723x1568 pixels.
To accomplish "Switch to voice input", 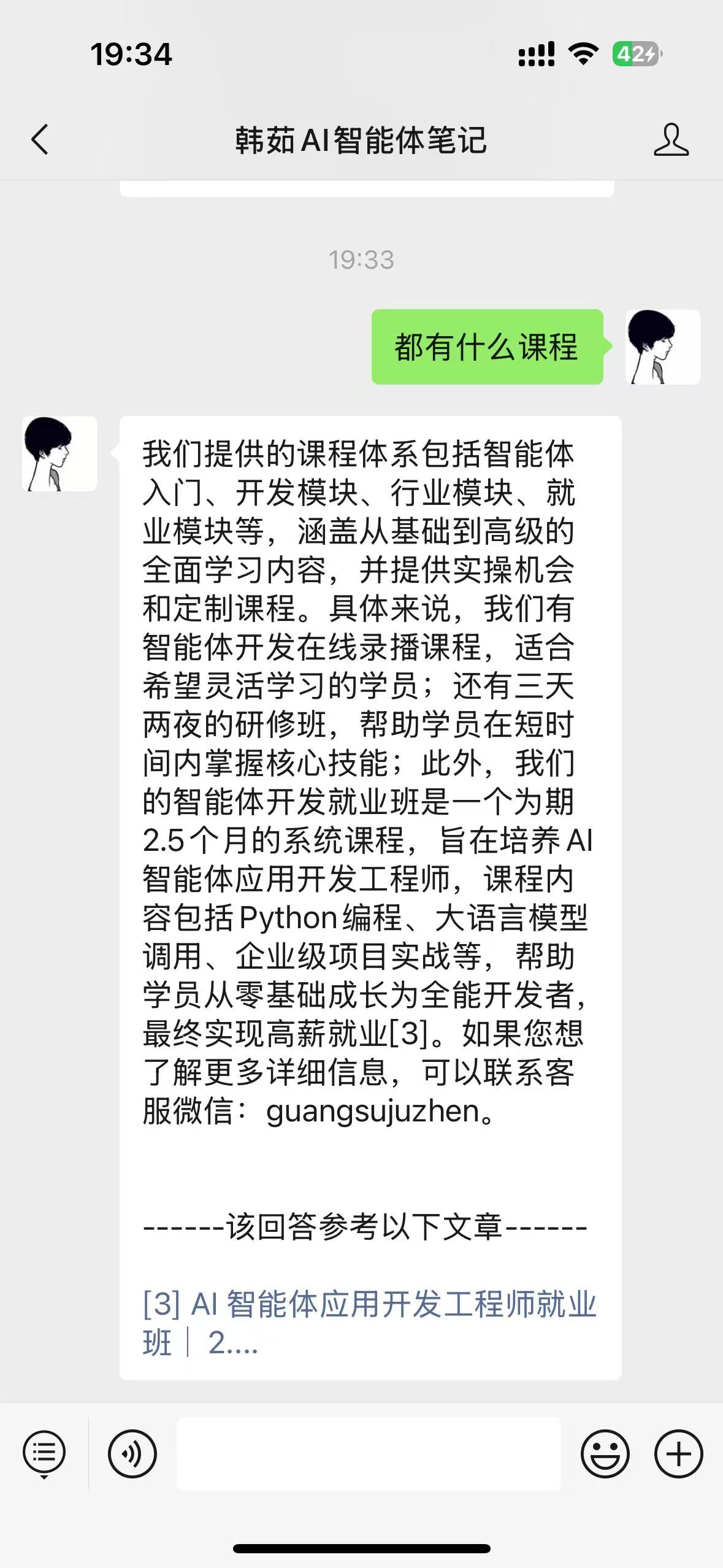I will point(132,1453).
